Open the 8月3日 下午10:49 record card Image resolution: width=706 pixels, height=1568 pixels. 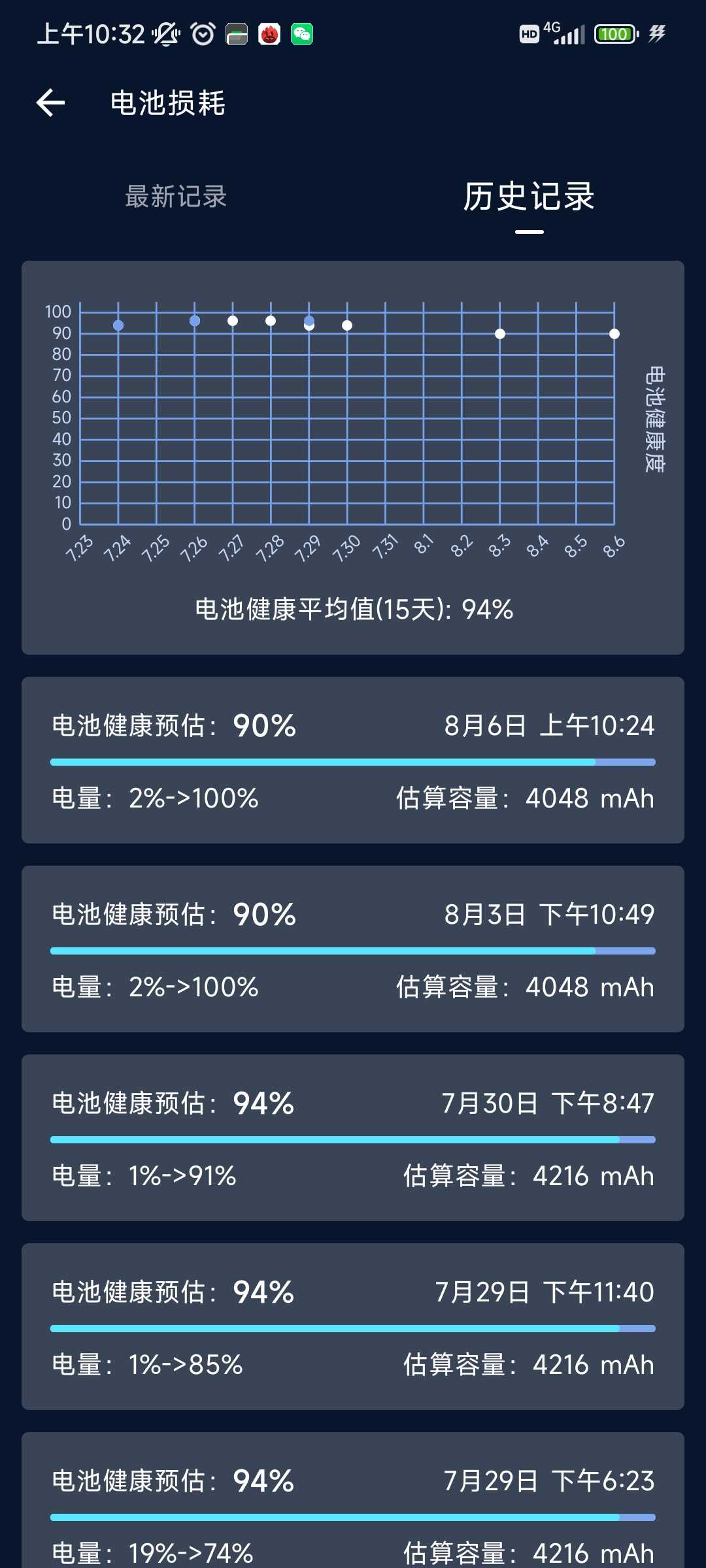click(353, 949)
